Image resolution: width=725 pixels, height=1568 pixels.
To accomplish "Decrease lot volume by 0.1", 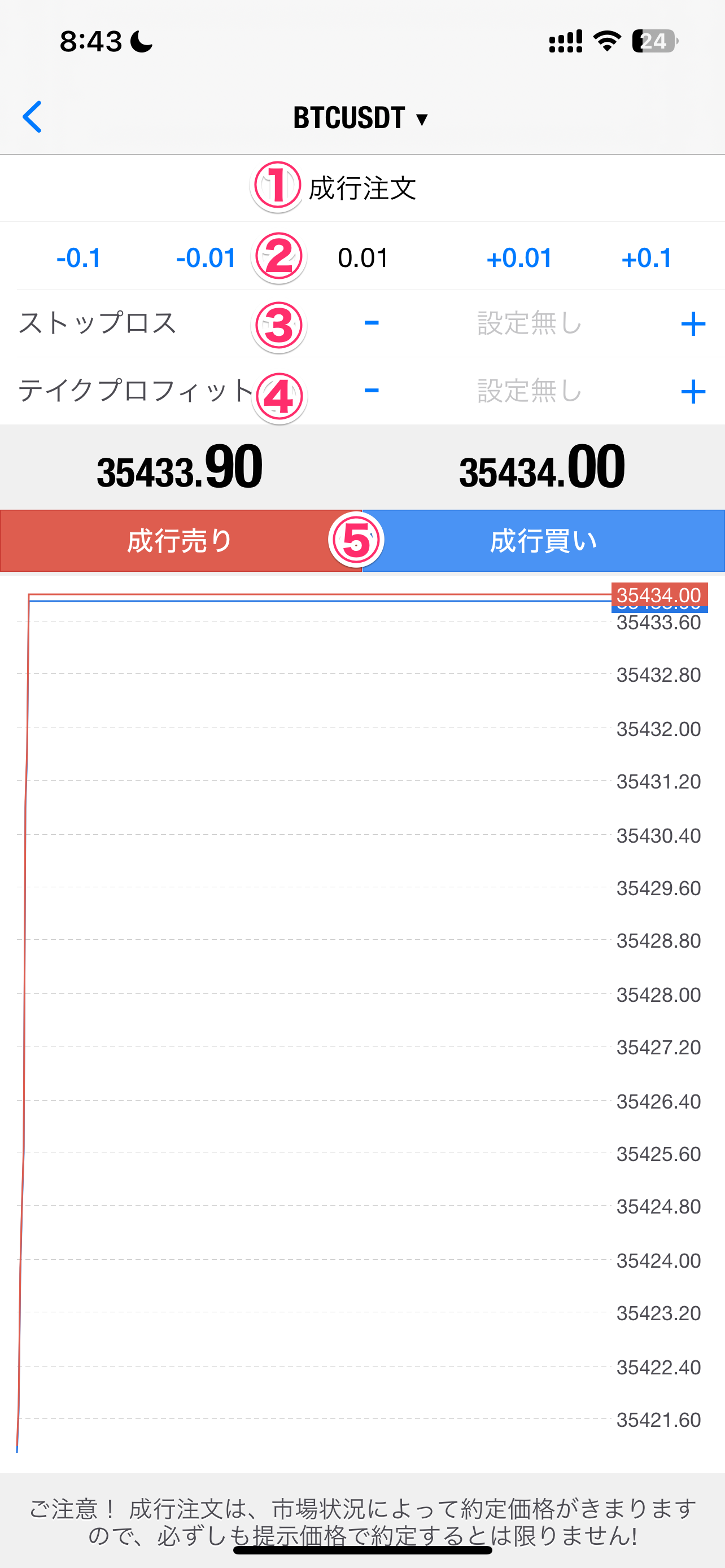I will (78, 258).
